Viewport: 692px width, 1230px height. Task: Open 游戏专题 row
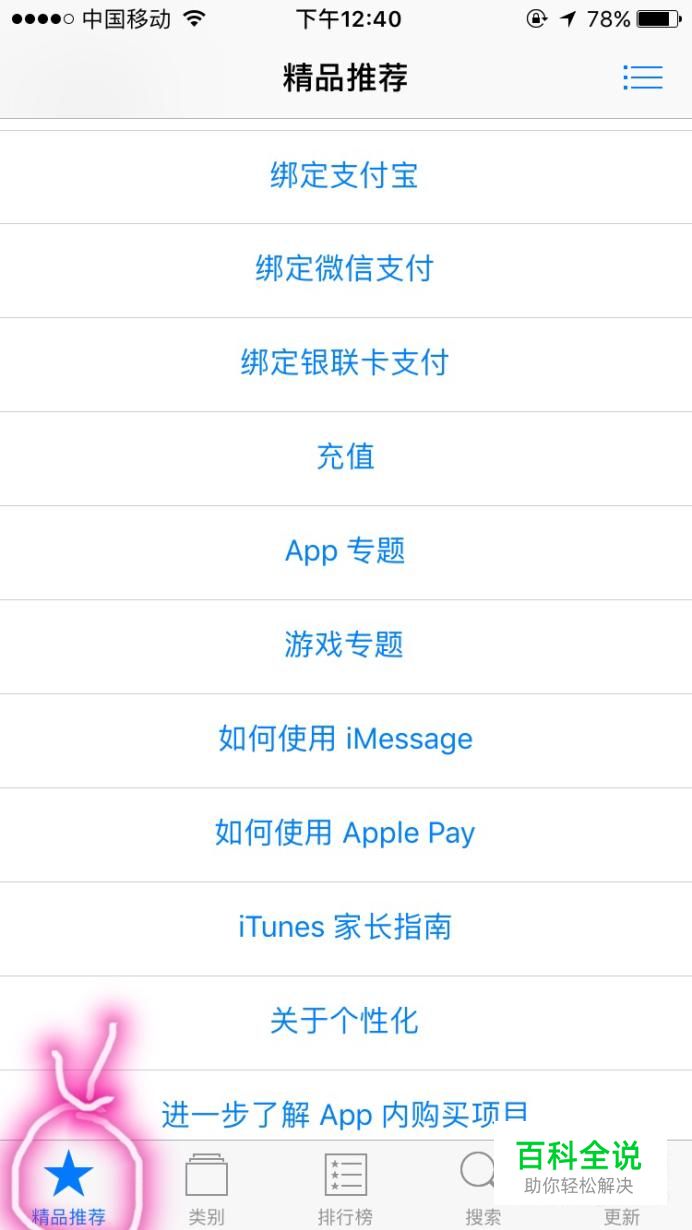pyautogui.click(x=345, y=645)
